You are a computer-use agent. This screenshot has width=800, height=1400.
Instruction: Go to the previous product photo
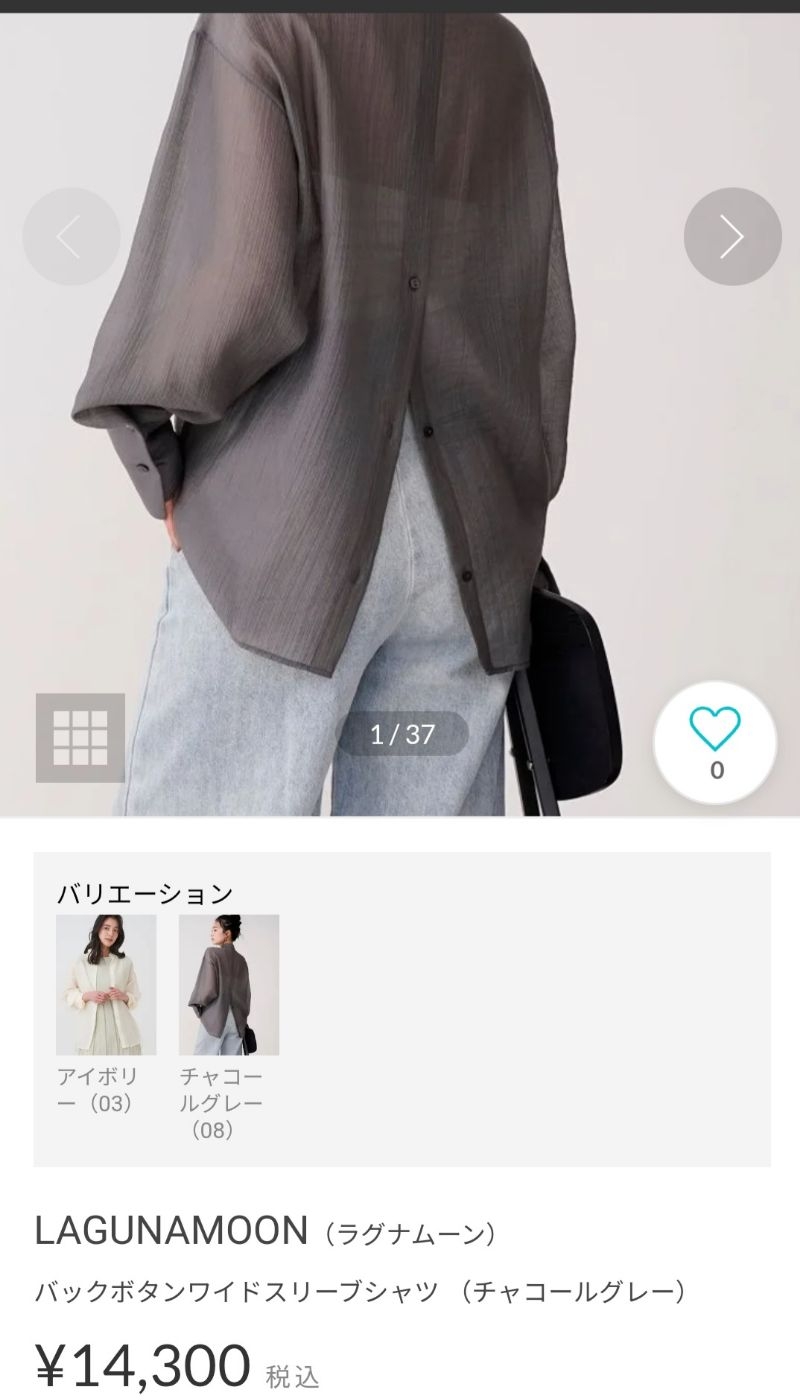pyautogui.click(x=71, y=237)
